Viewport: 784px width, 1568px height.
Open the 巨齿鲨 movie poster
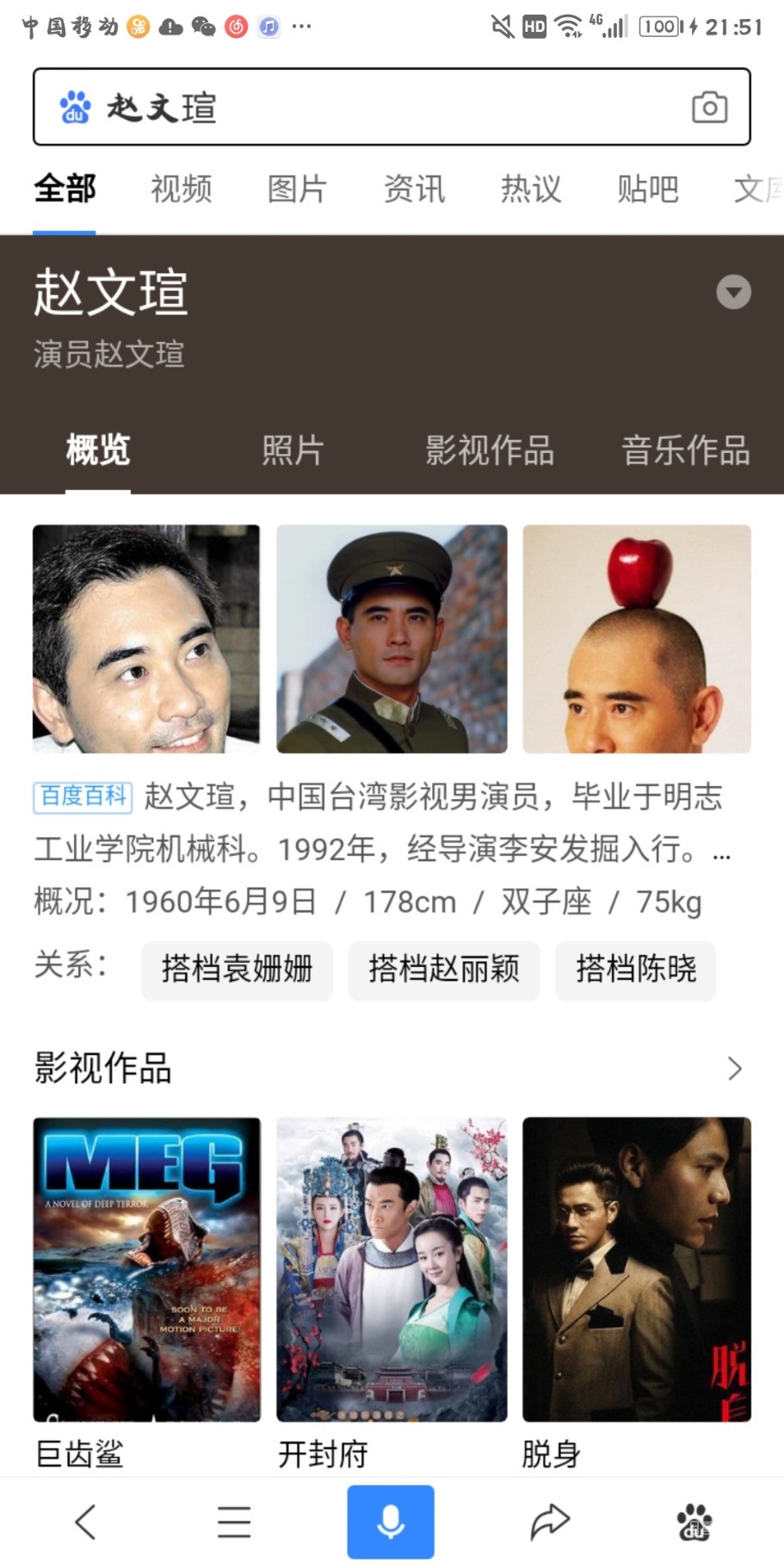(146, 1267)
